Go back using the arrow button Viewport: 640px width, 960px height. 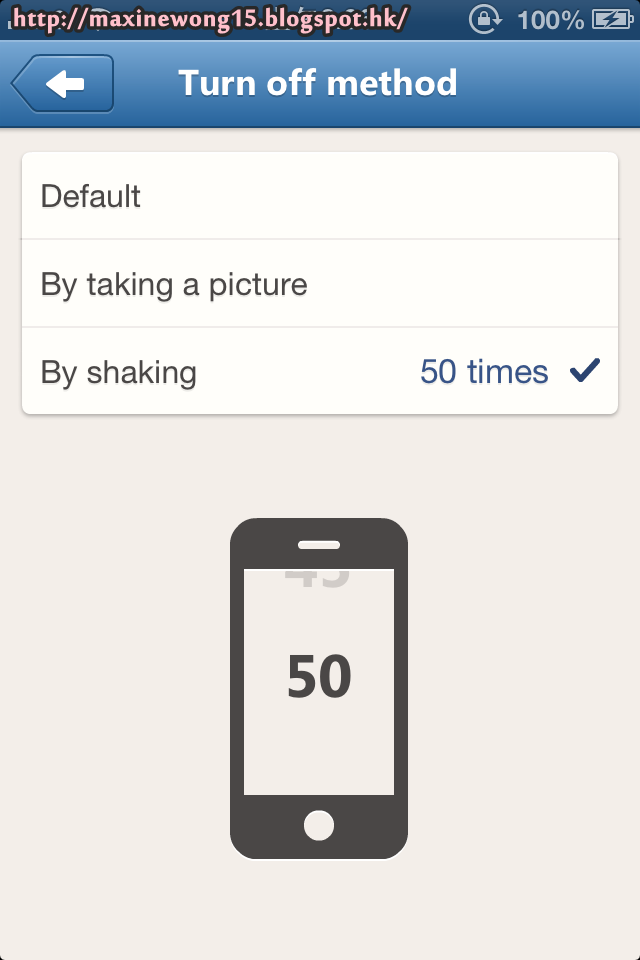(64, 84)
